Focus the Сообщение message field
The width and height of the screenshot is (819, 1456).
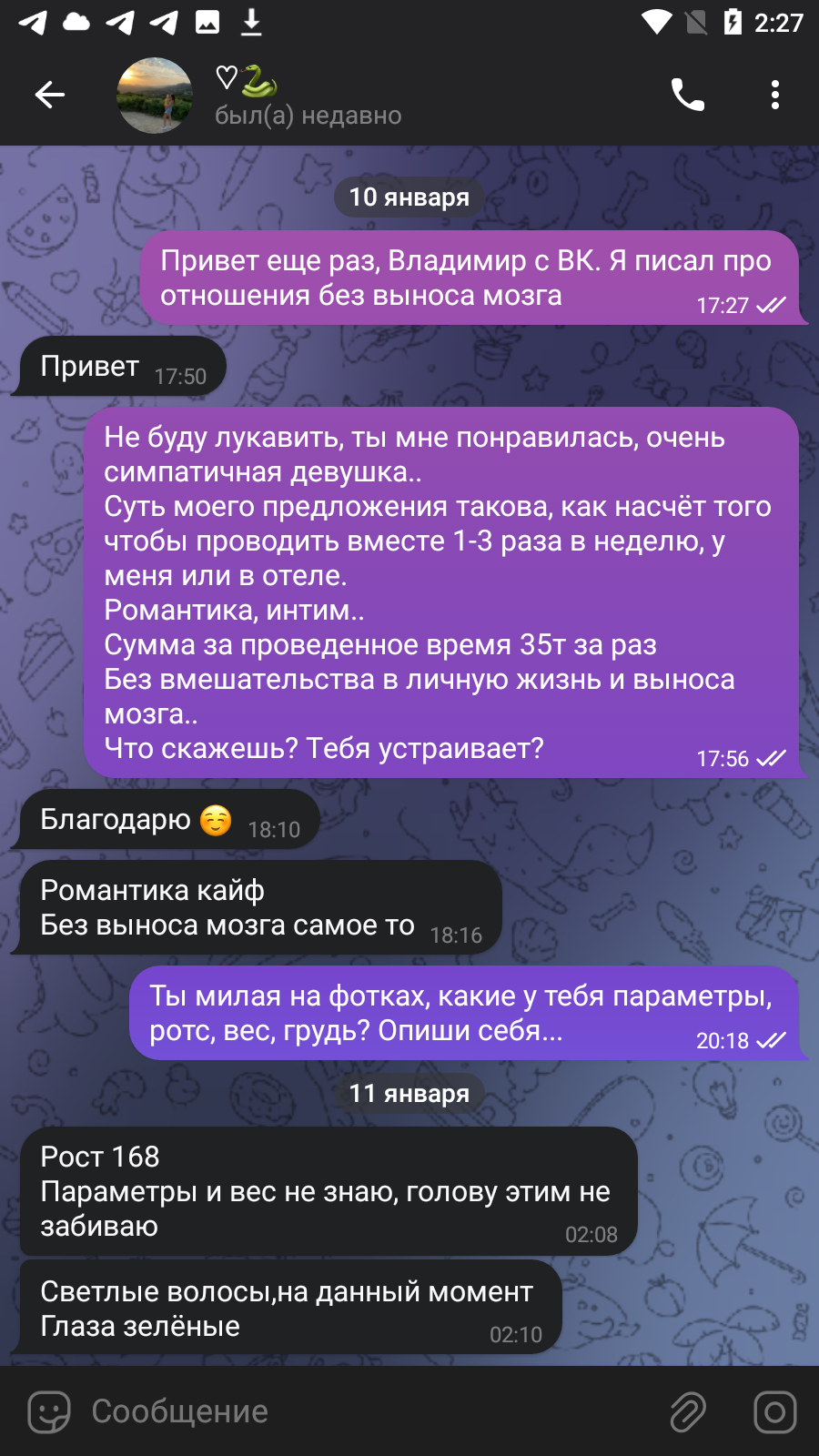[x=364, y=1411]
